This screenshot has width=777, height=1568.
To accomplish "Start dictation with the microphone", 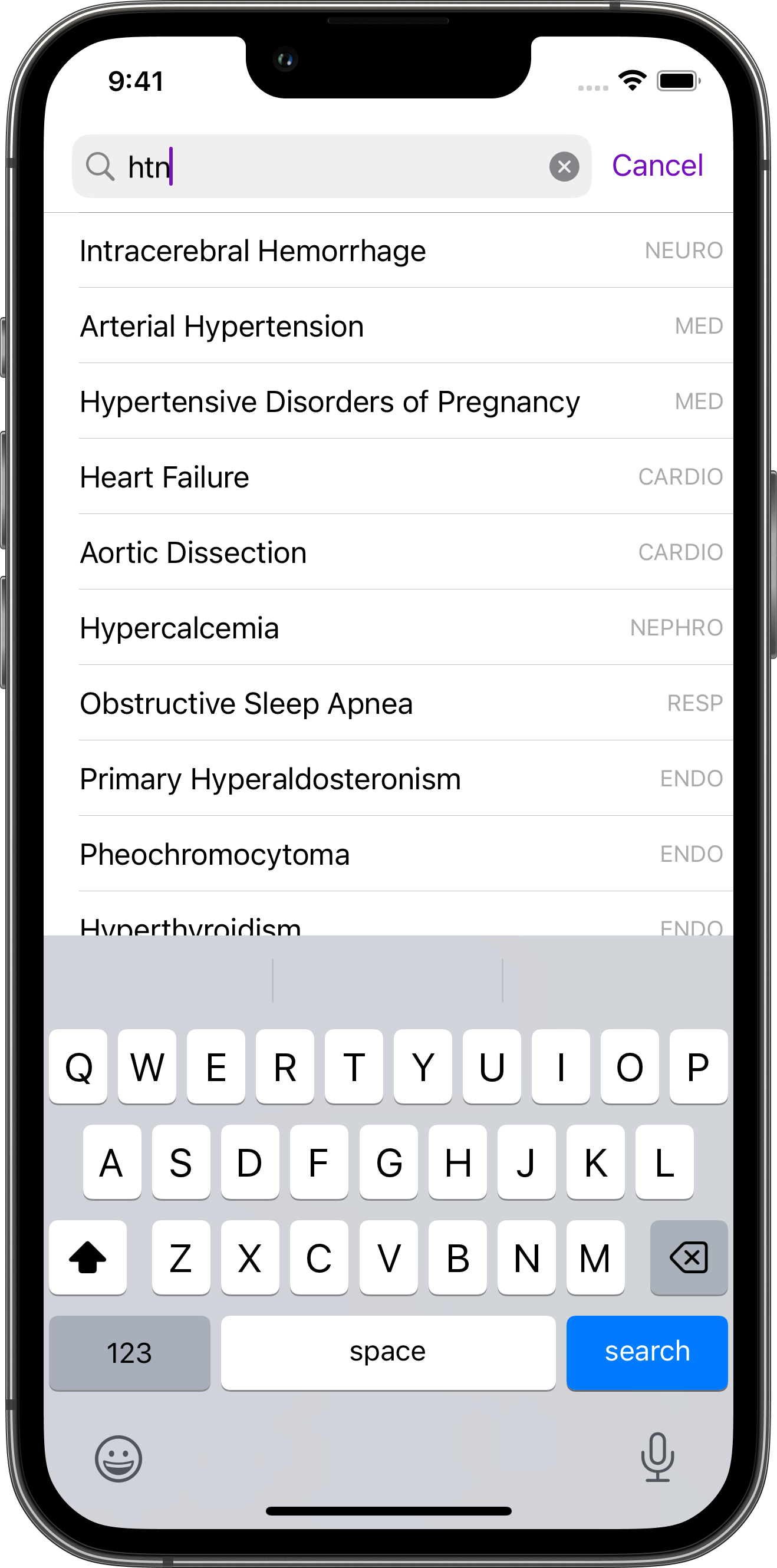I will pyautogui.click(x=657, y=1457).
